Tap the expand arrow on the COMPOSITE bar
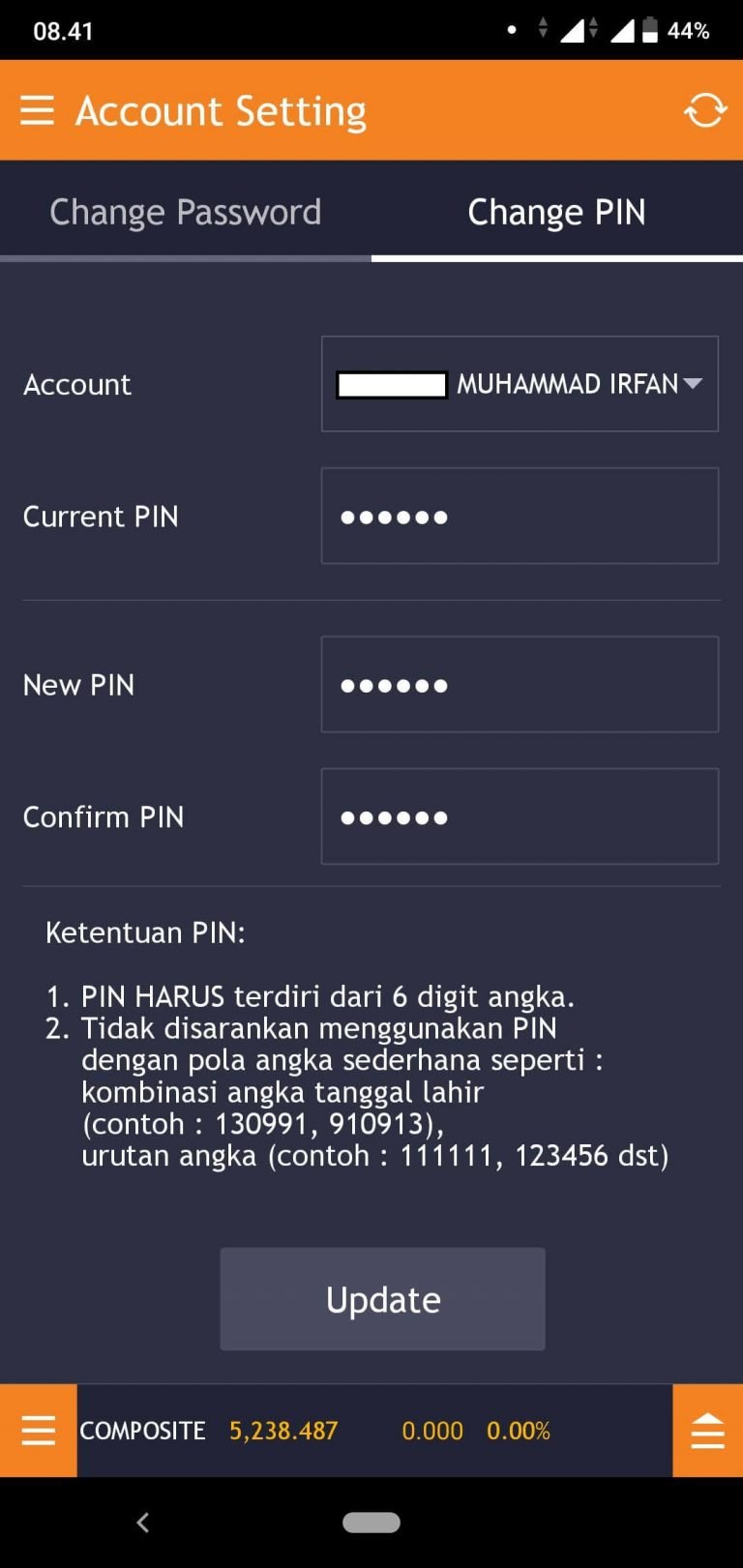Image resolution: width=743 pixels, height=1568 pixels. [x=706, y=1431]
